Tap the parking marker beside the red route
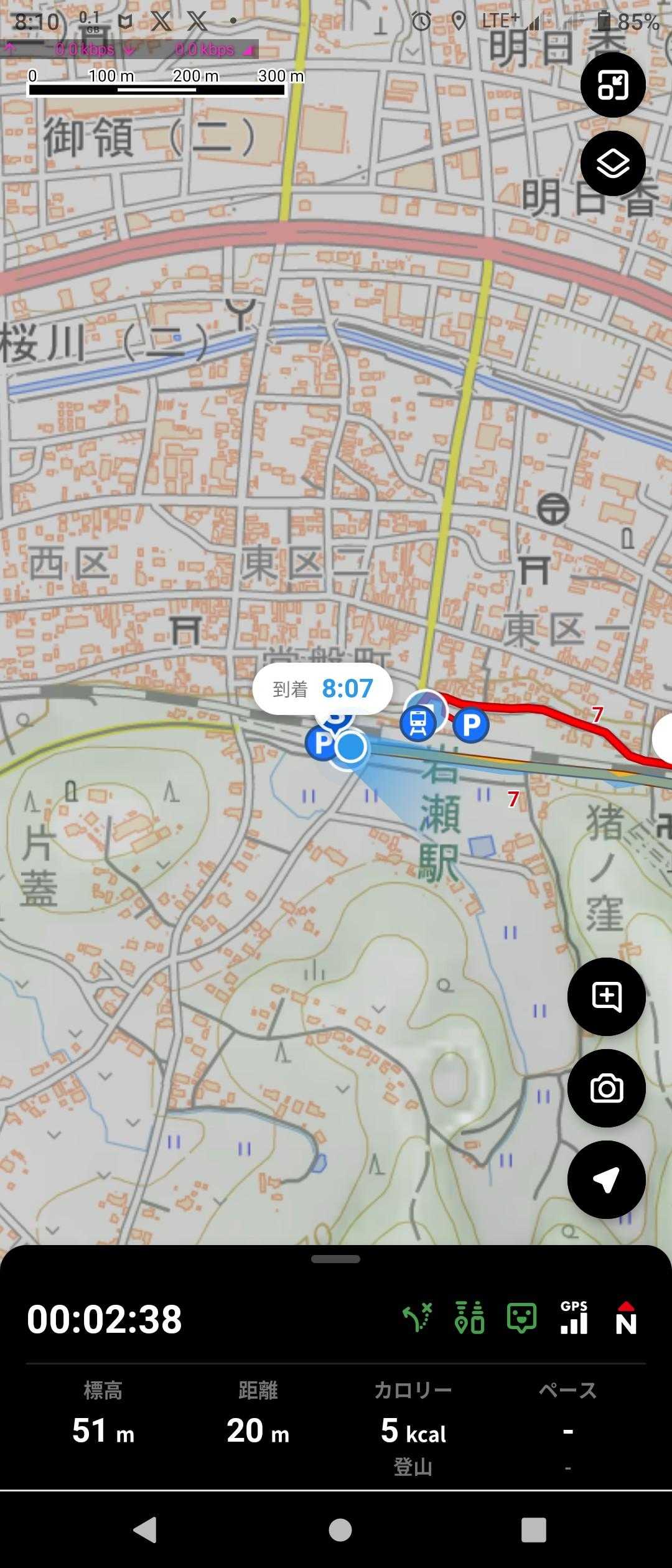672x1568 pixels. (x=471, y=725)
